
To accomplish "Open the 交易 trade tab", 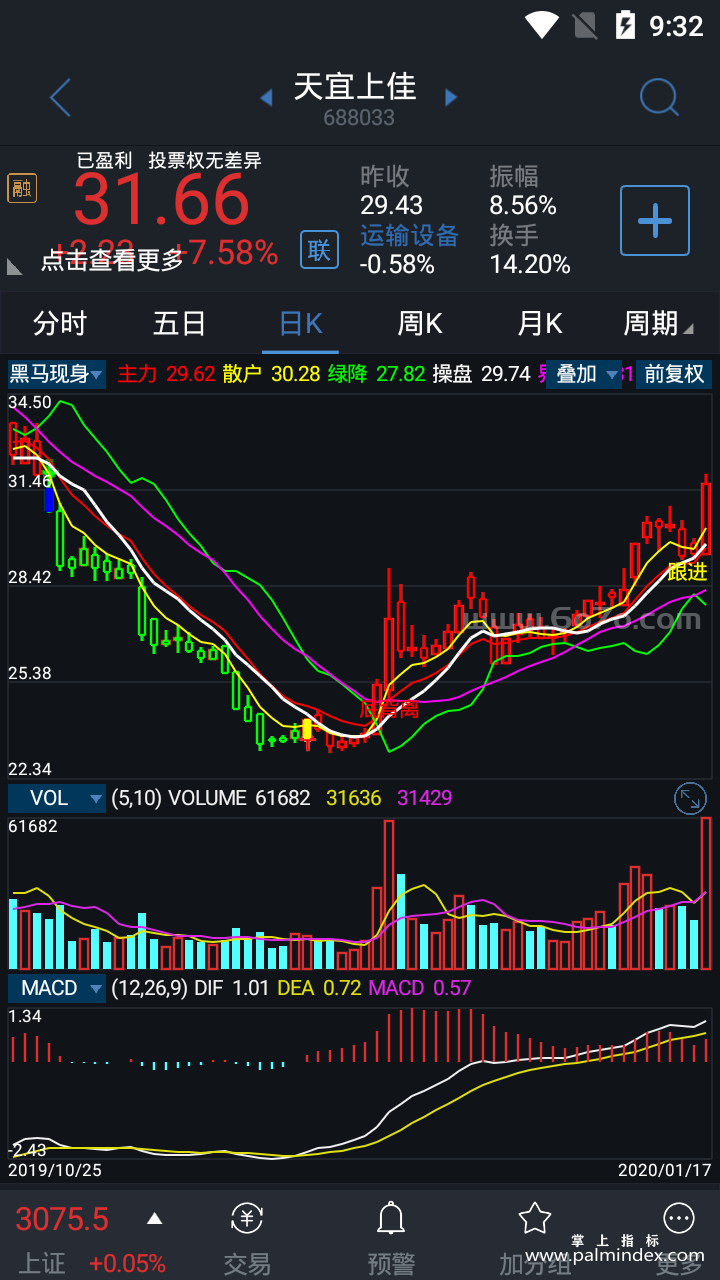I will pyautogui.click(x=247, y=1238).
